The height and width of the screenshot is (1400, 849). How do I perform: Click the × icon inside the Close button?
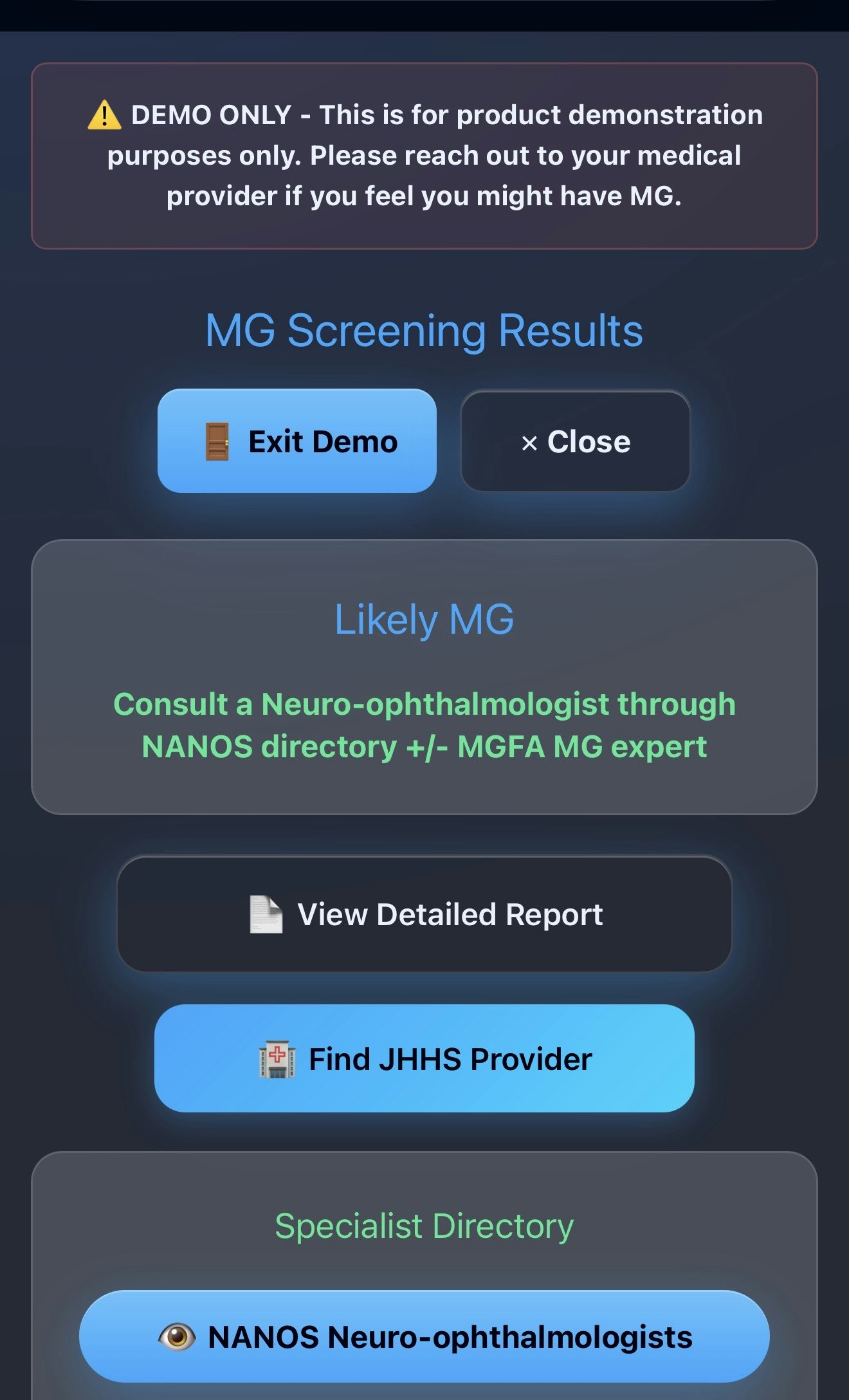click(530, 441)
